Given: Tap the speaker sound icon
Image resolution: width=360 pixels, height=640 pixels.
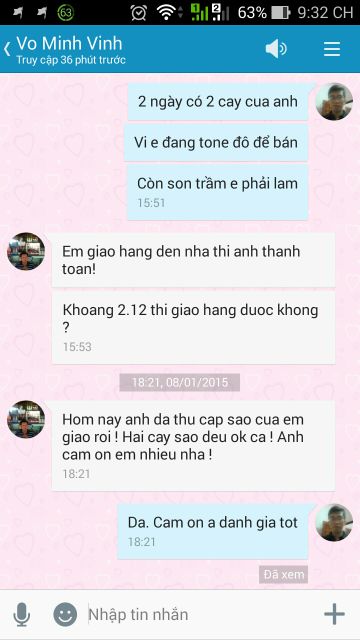Looking at the screenshot, I should pyautogui.click(x=276, y=49).
